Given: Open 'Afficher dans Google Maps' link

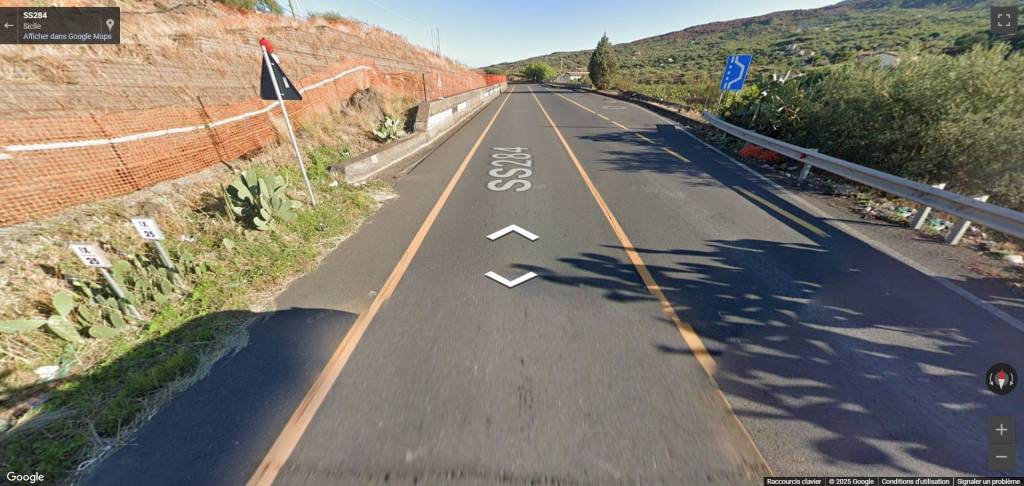Looking at the screenshot, I should click(x=66, y=36).
